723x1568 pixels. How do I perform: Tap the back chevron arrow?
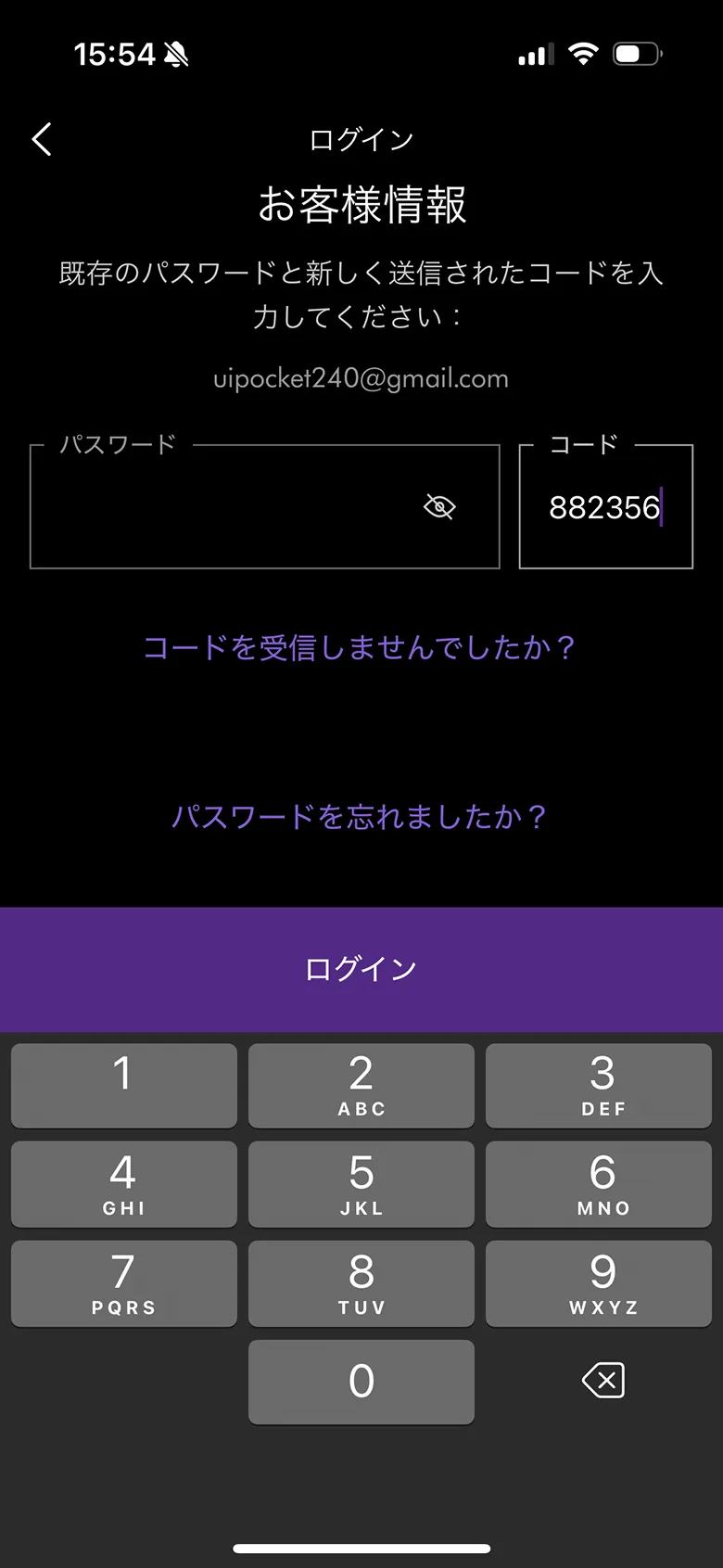[x=41, y=138]
